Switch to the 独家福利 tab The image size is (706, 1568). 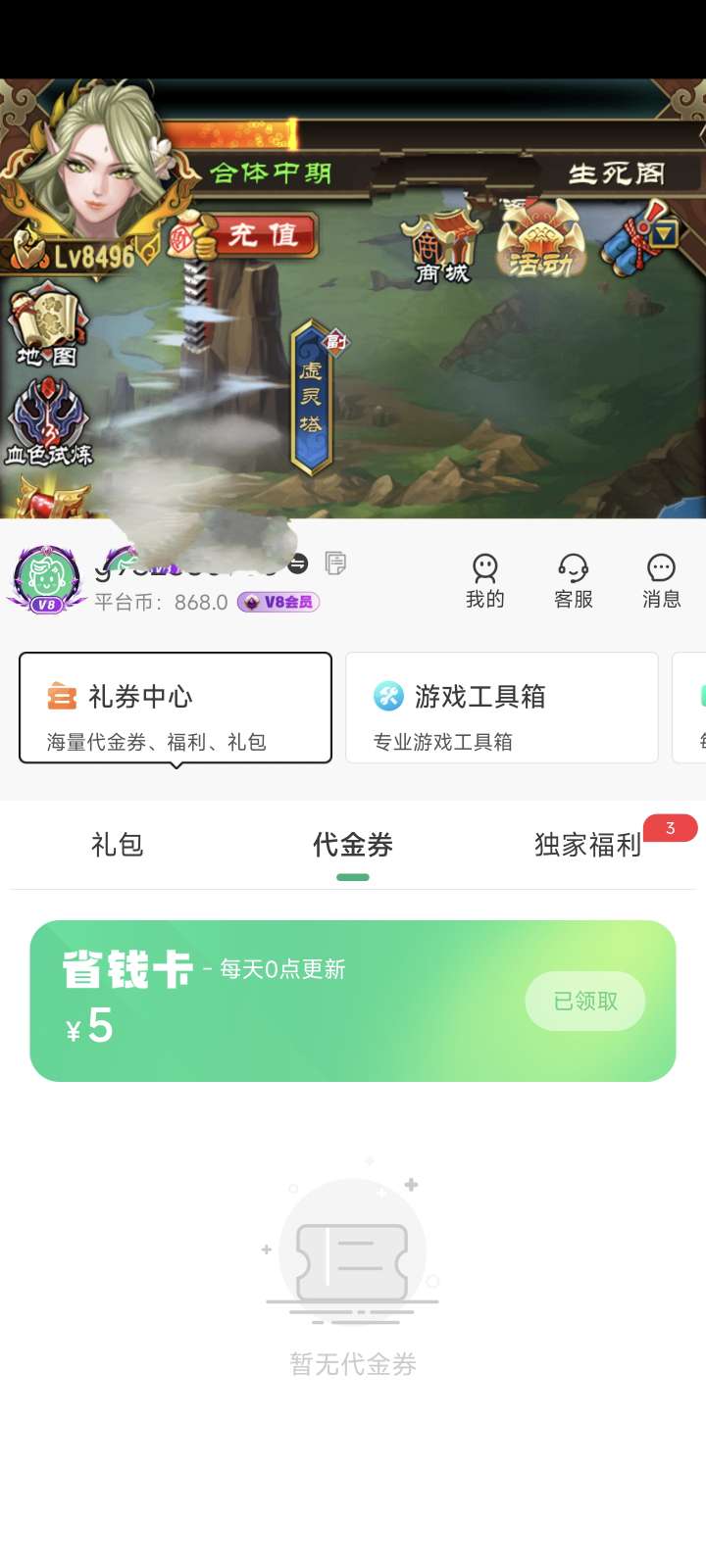588,844
